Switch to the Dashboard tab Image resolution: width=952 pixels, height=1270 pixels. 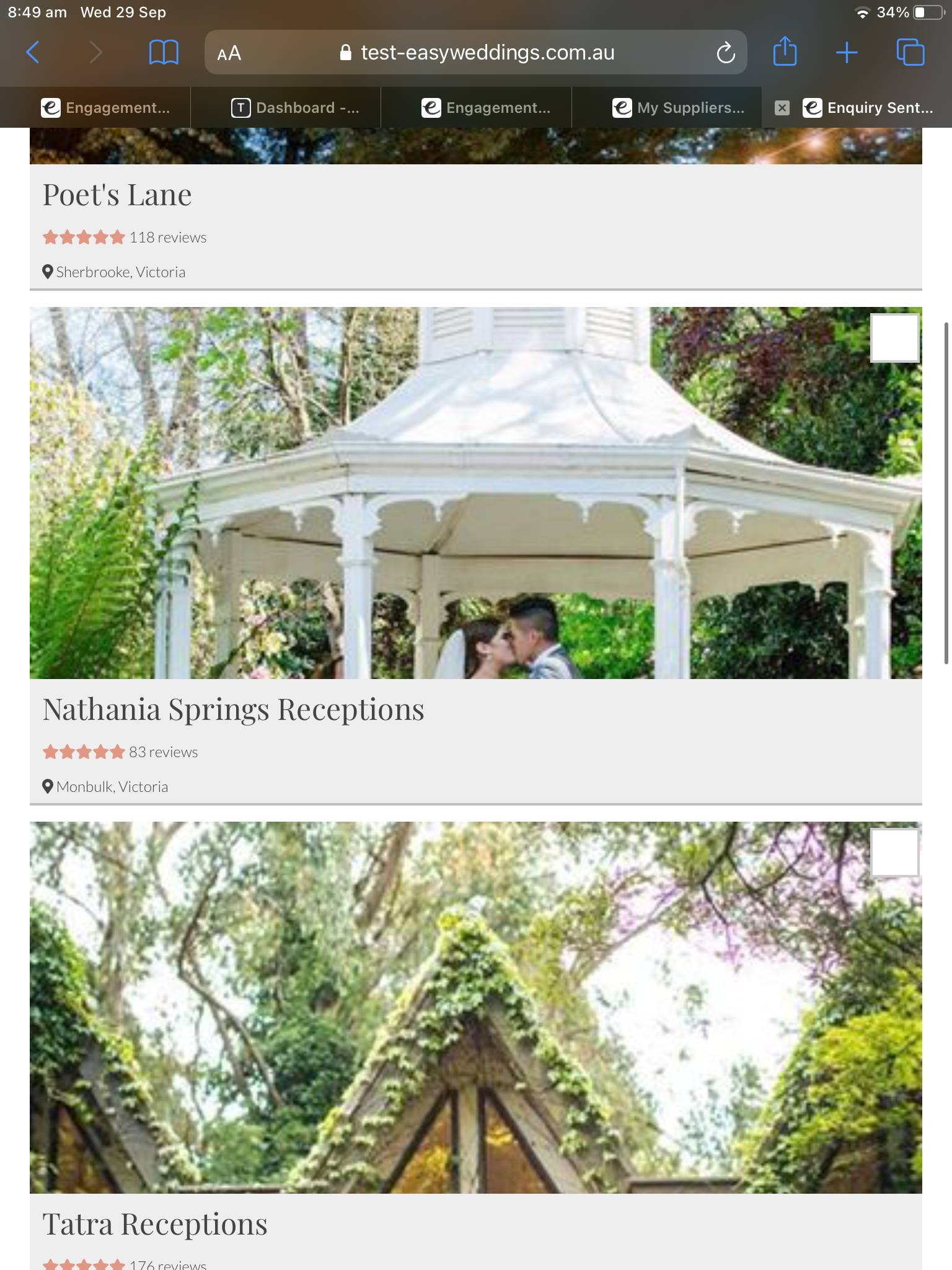pos(295,108)
